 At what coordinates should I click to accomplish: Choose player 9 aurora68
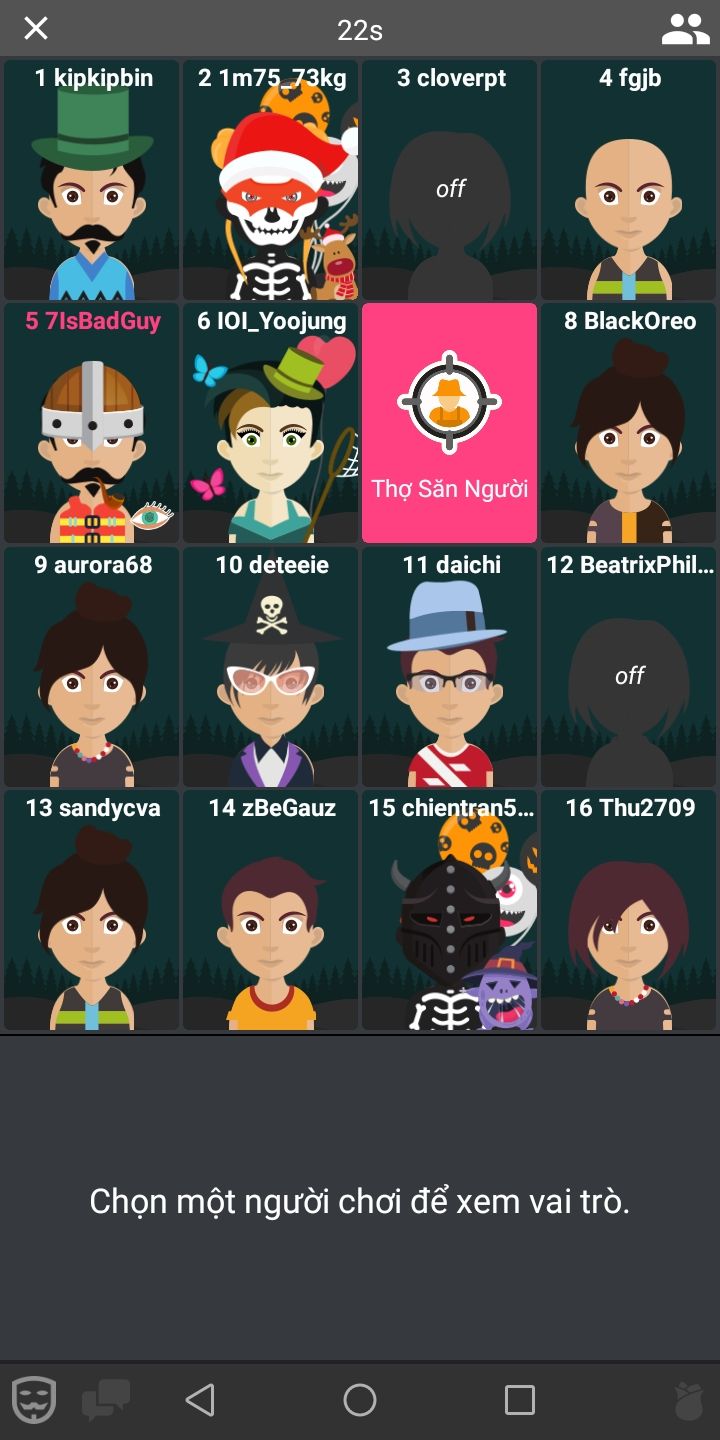[x=92, y=667]
